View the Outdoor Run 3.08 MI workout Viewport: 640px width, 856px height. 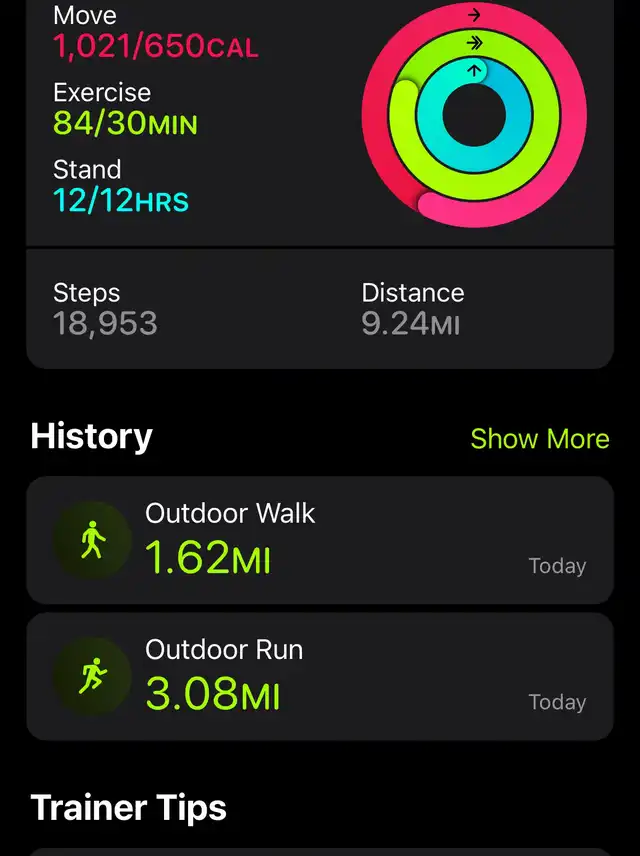[x=320, y=677]
